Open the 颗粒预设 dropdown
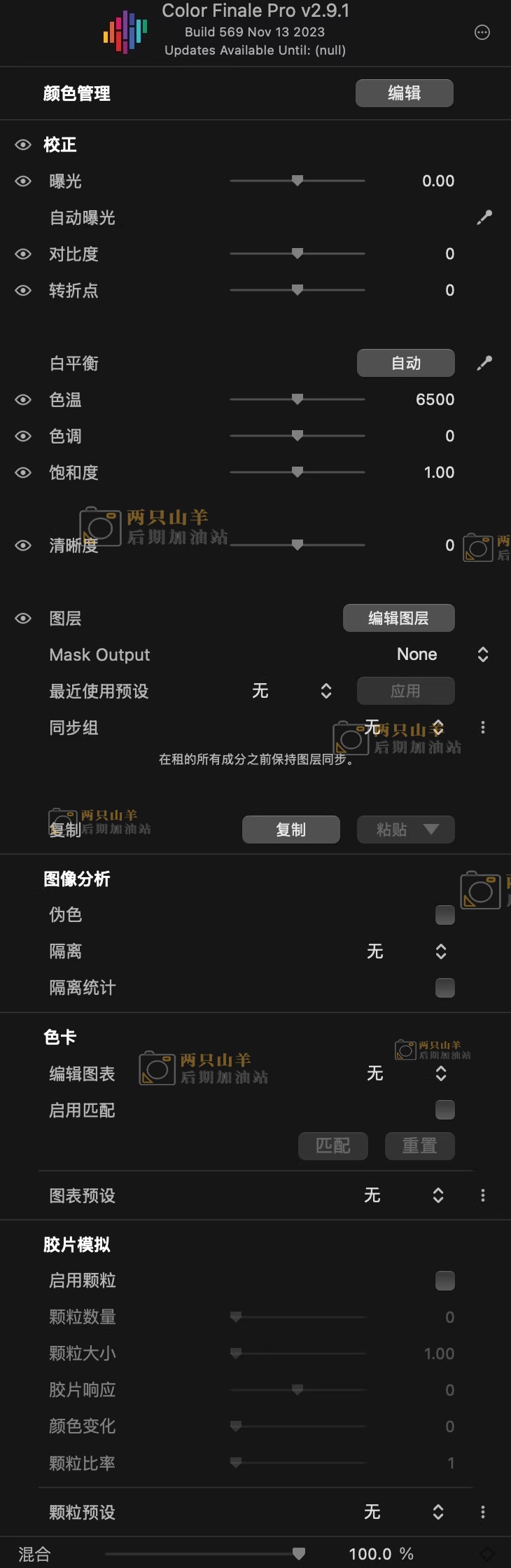 [x=437, y=1512]
